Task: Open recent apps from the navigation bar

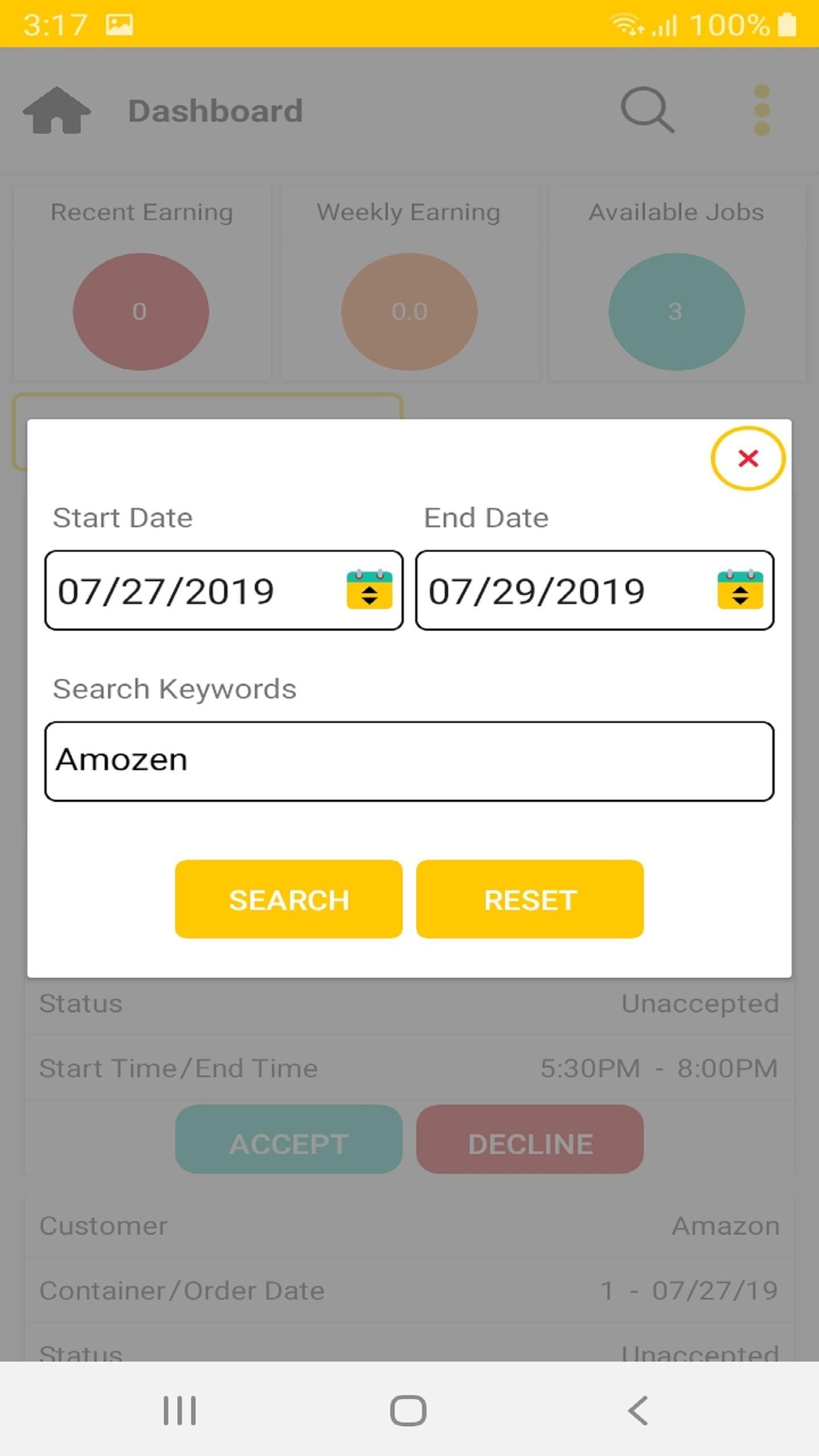Action: coord(180,1410)
